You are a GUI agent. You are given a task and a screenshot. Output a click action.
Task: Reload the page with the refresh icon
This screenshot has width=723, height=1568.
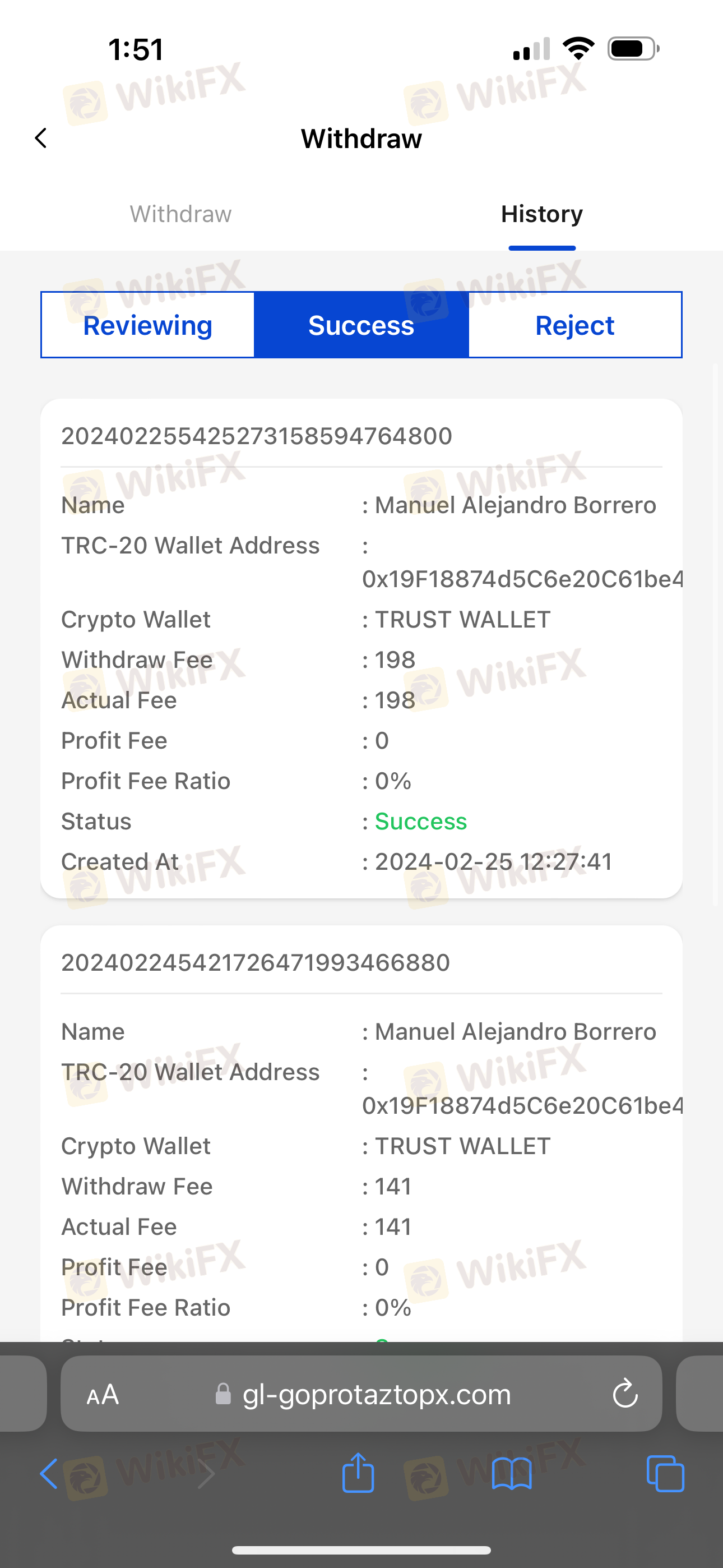(625, 1394)
